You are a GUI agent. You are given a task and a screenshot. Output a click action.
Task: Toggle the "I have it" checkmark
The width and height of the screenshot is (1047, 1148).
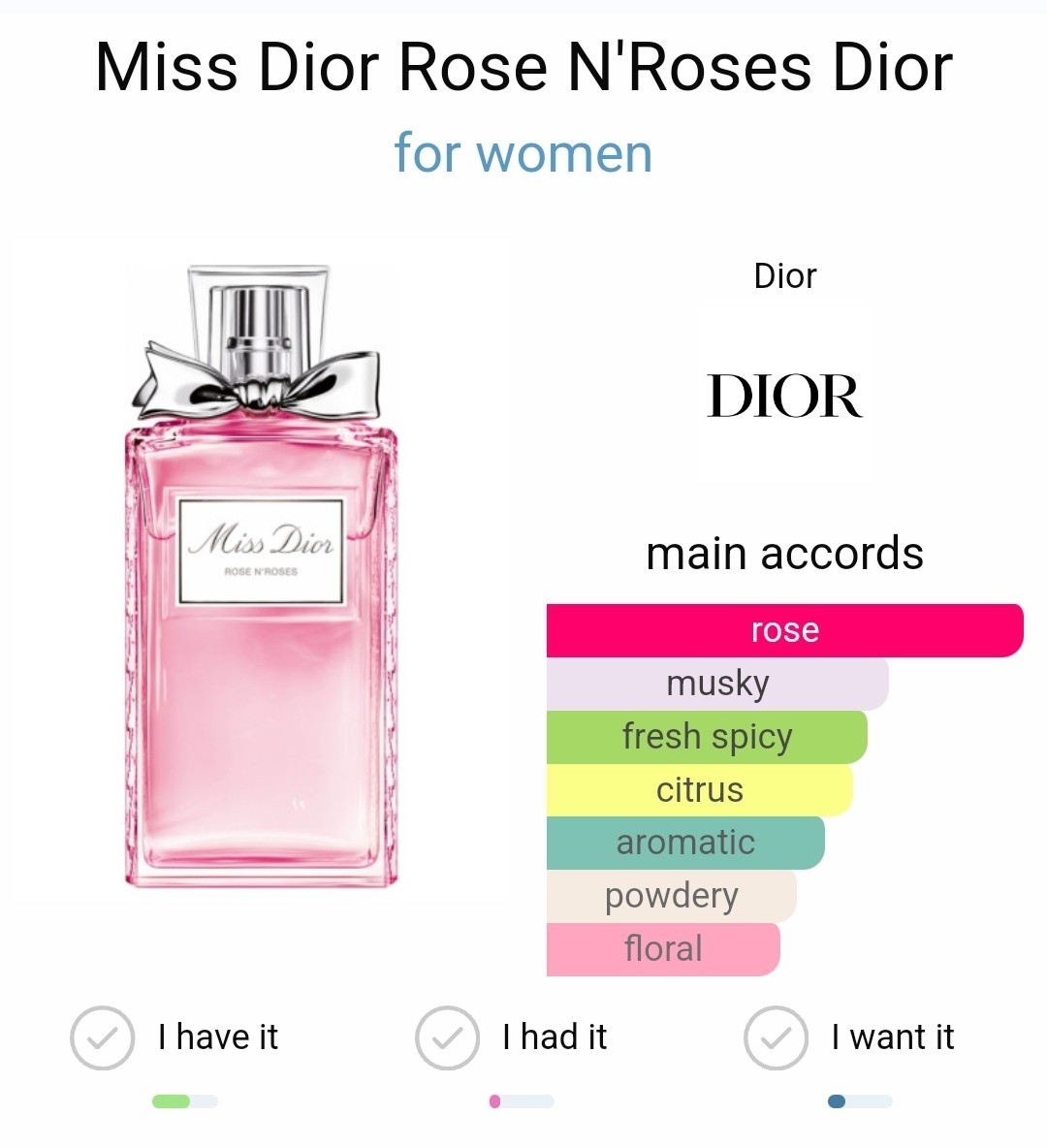(102, 1037)
